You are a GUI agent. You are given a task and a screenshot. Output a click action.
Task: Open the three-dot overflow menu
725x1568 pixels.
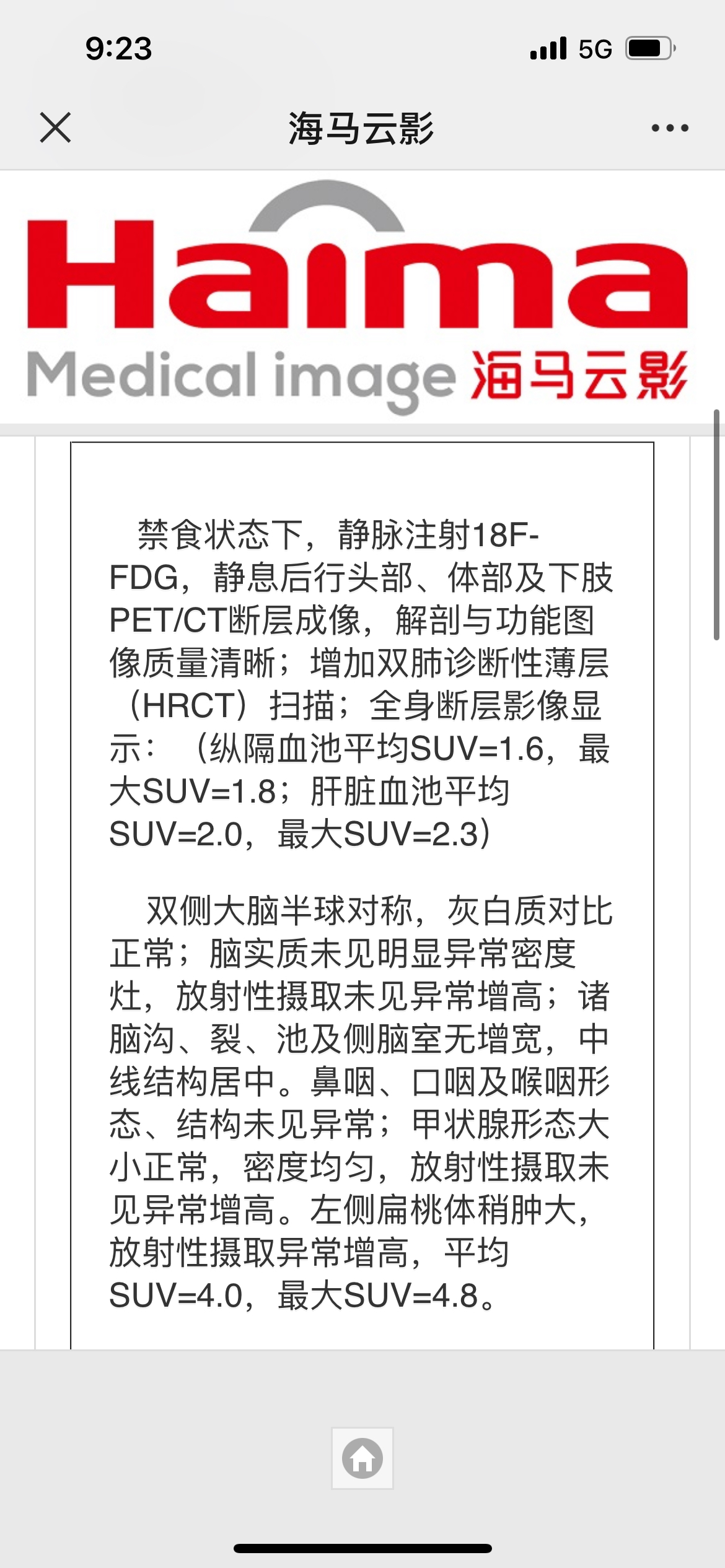pyautogui.click(x=670, y=128)
